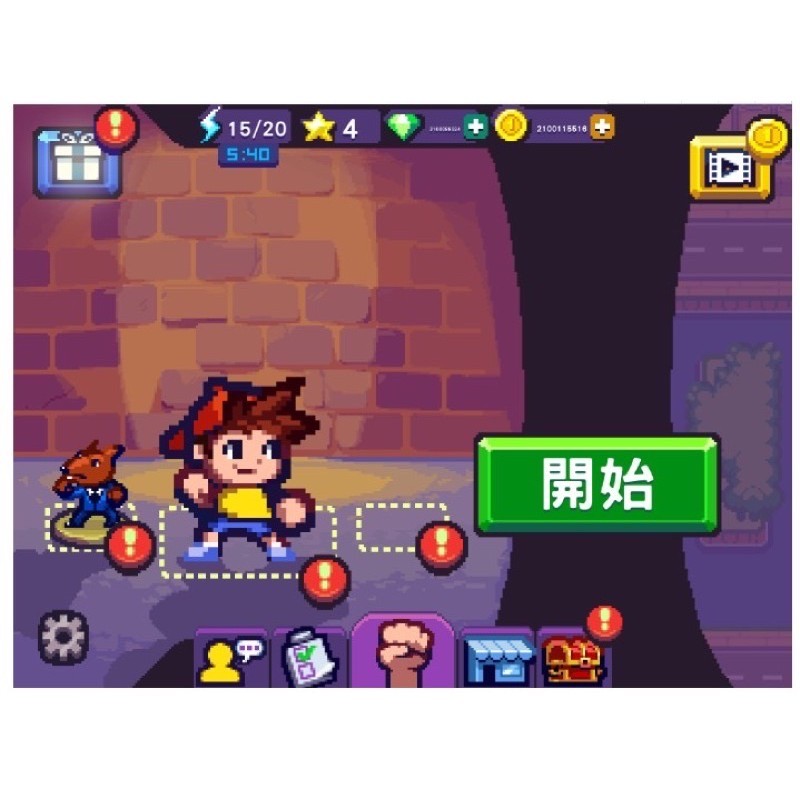Add more gold coins
Screen dimensions: 800x800
pos(601,128)
